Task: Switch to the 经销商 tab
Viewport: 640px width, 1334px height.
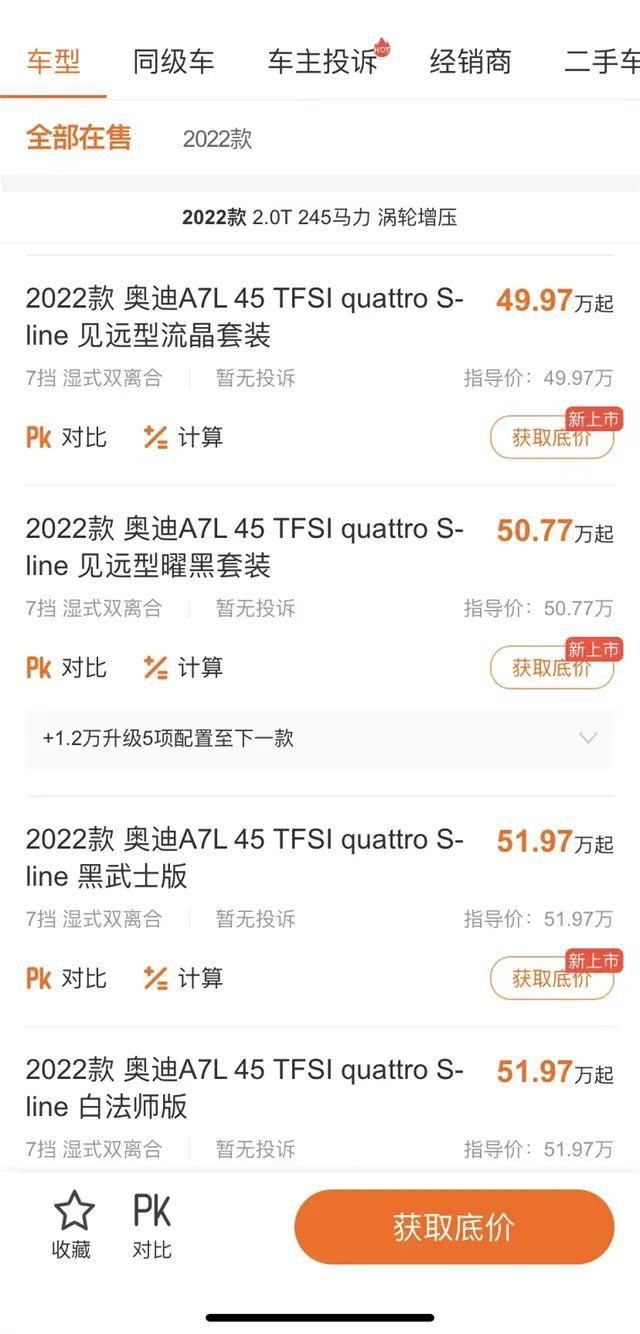Action: [470, 62]
